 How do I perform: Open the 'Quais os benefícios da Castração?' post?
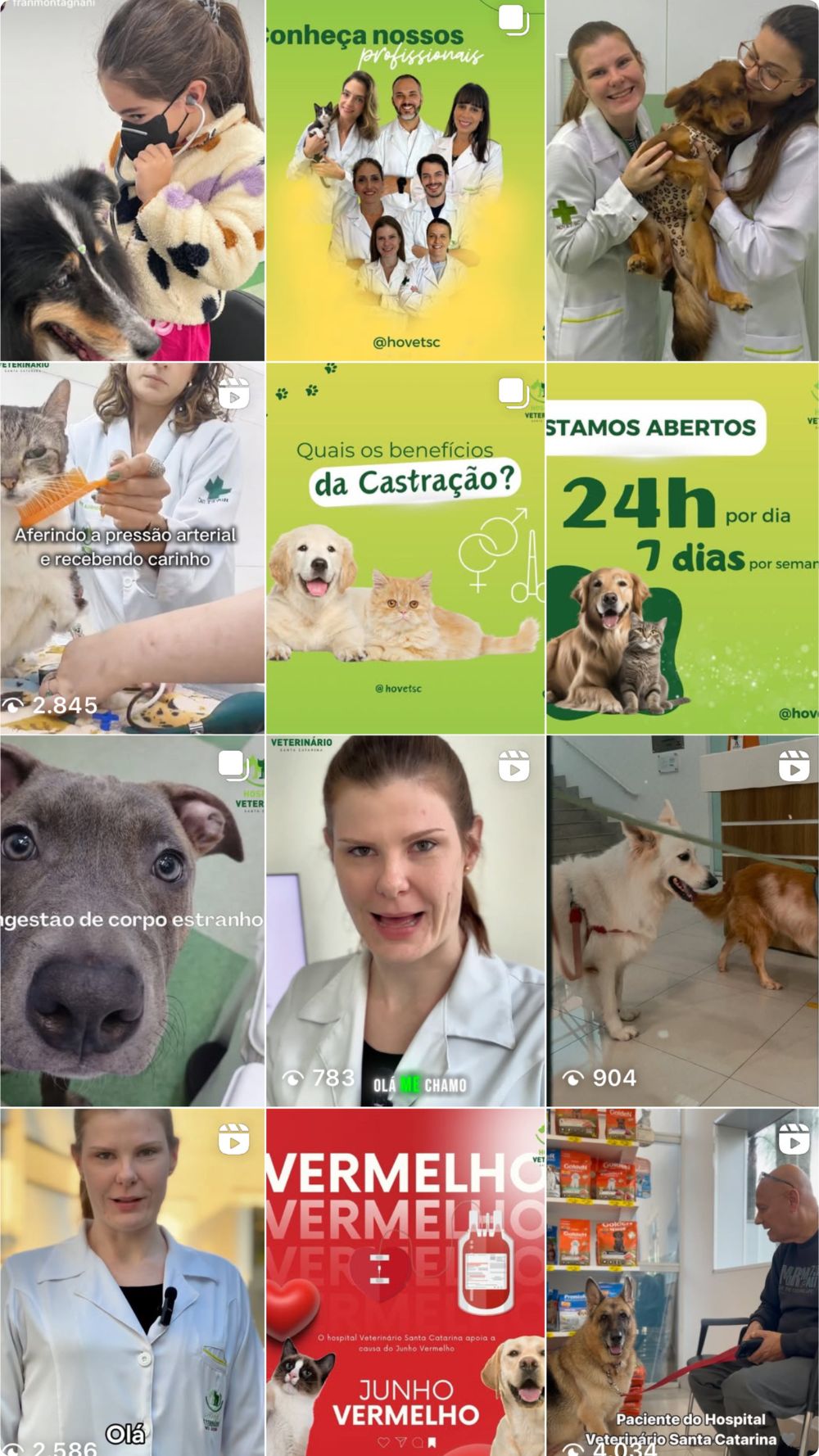[405, 548]
